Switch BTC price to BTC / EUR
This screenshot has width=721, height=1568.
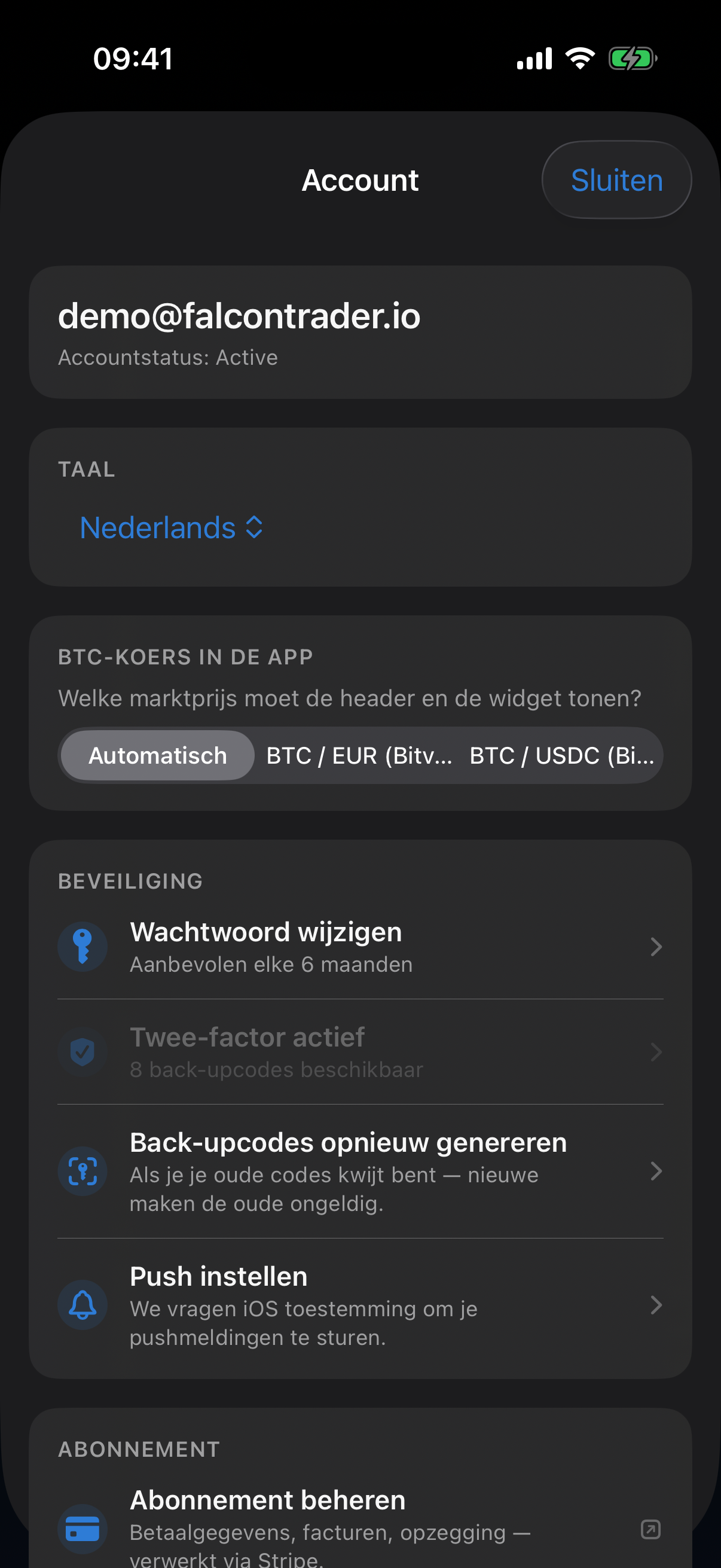point(359,755)
